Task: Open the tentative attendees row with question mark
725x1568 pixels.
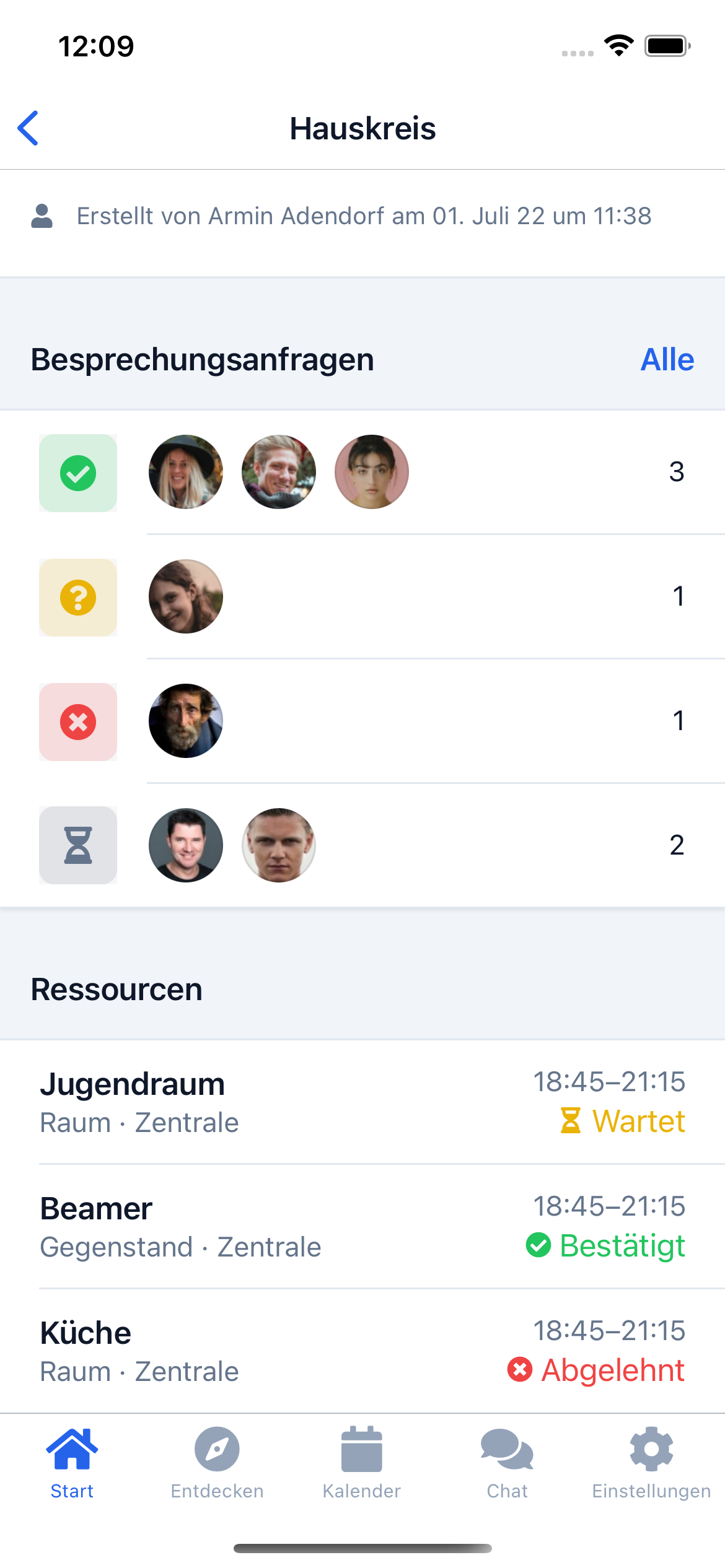Action: 362,596
